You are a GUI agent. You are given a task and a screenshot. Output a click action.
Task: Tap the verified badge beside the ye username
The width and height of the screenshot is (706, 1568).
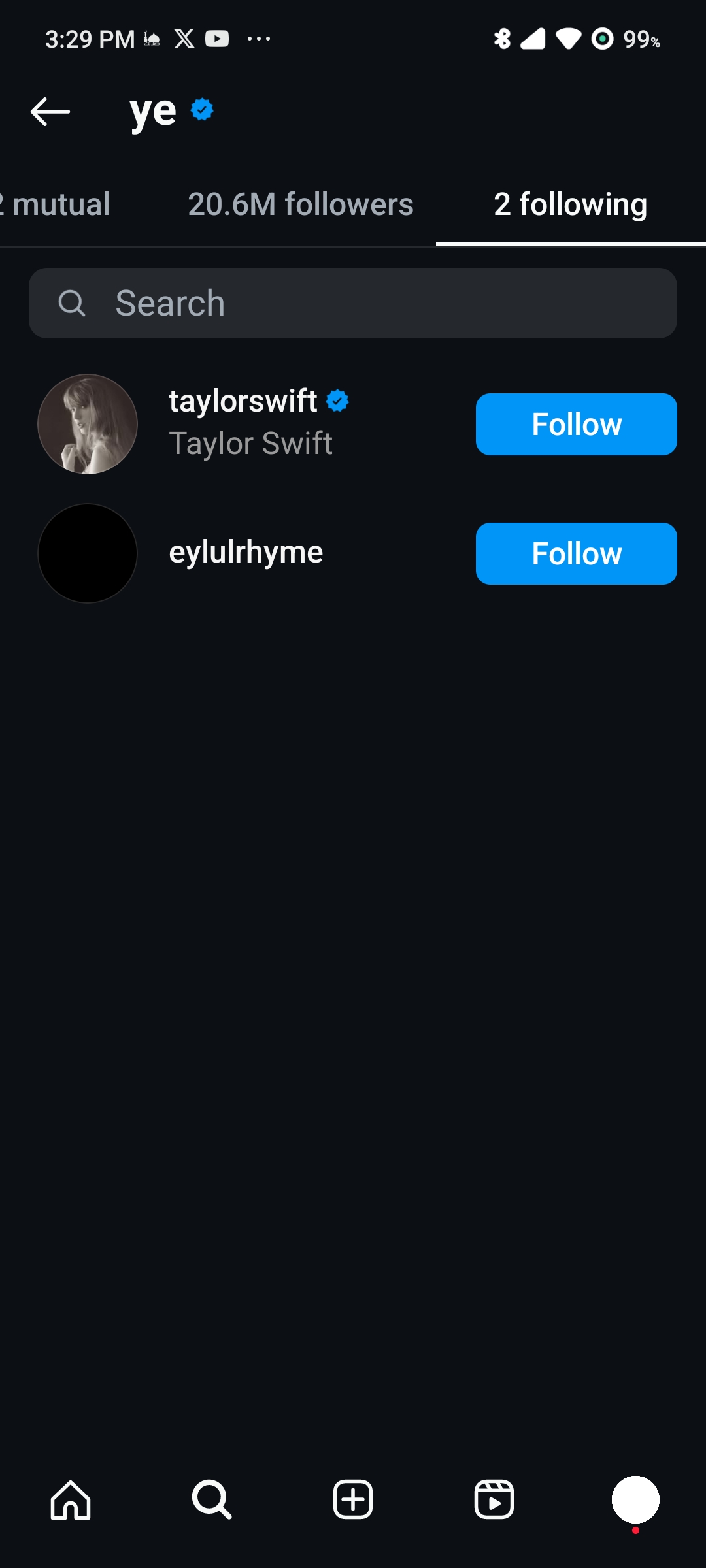(x=201, y=110)
